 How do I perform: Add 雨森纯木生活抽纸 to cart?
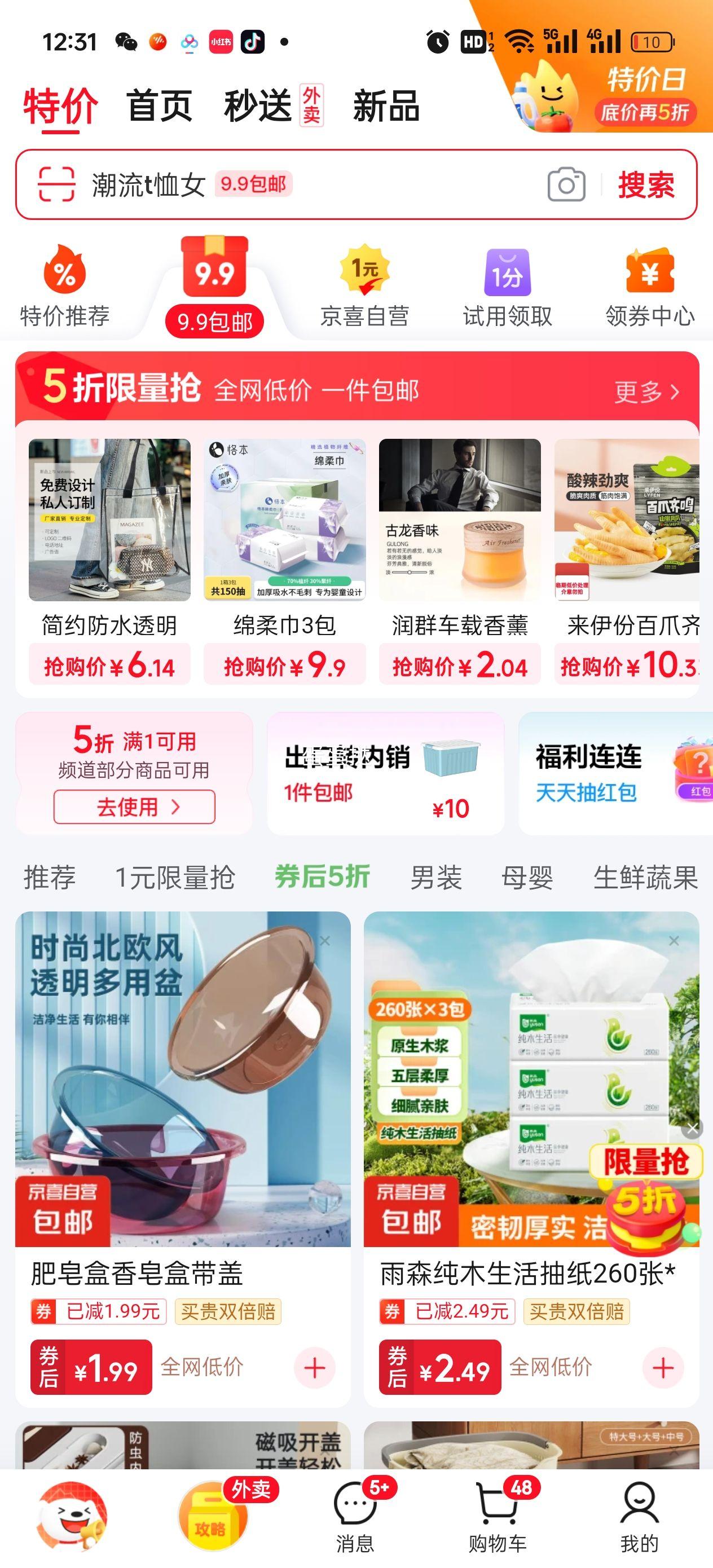click(662, 1368)
